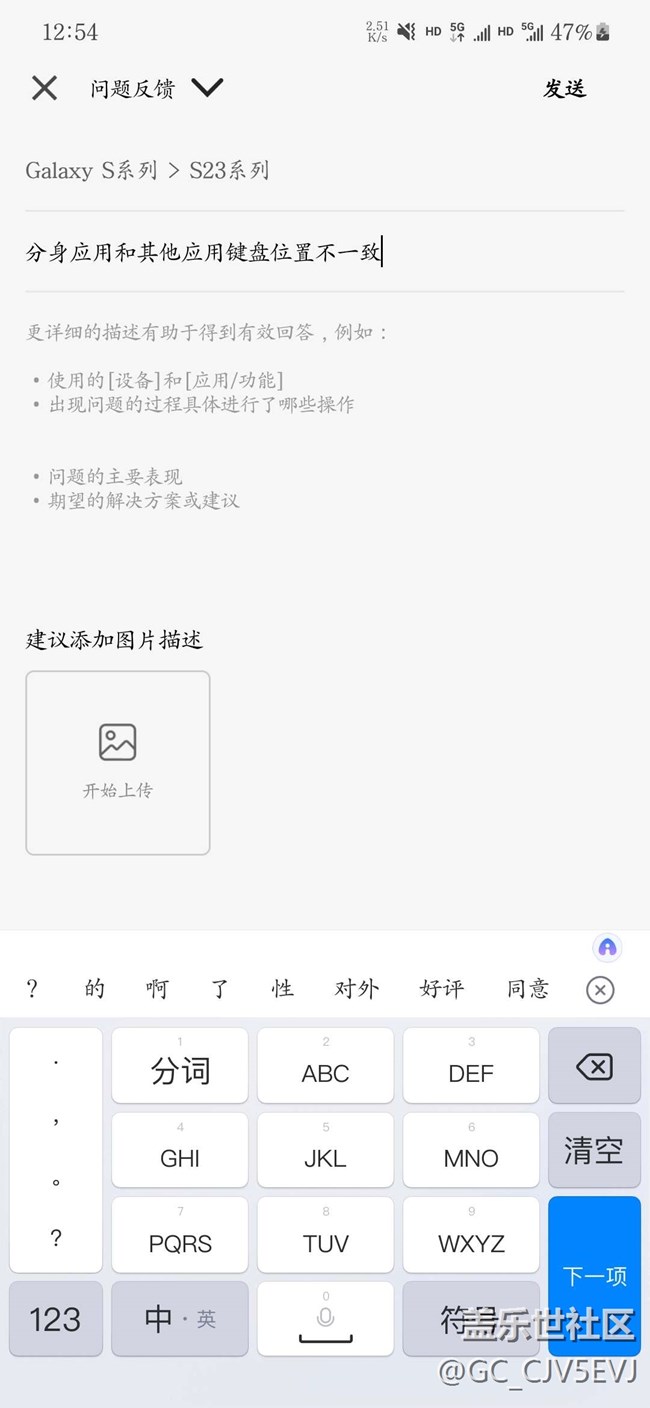Select the suggested word 好评
650x1408 pixels.
click(441, 989)
